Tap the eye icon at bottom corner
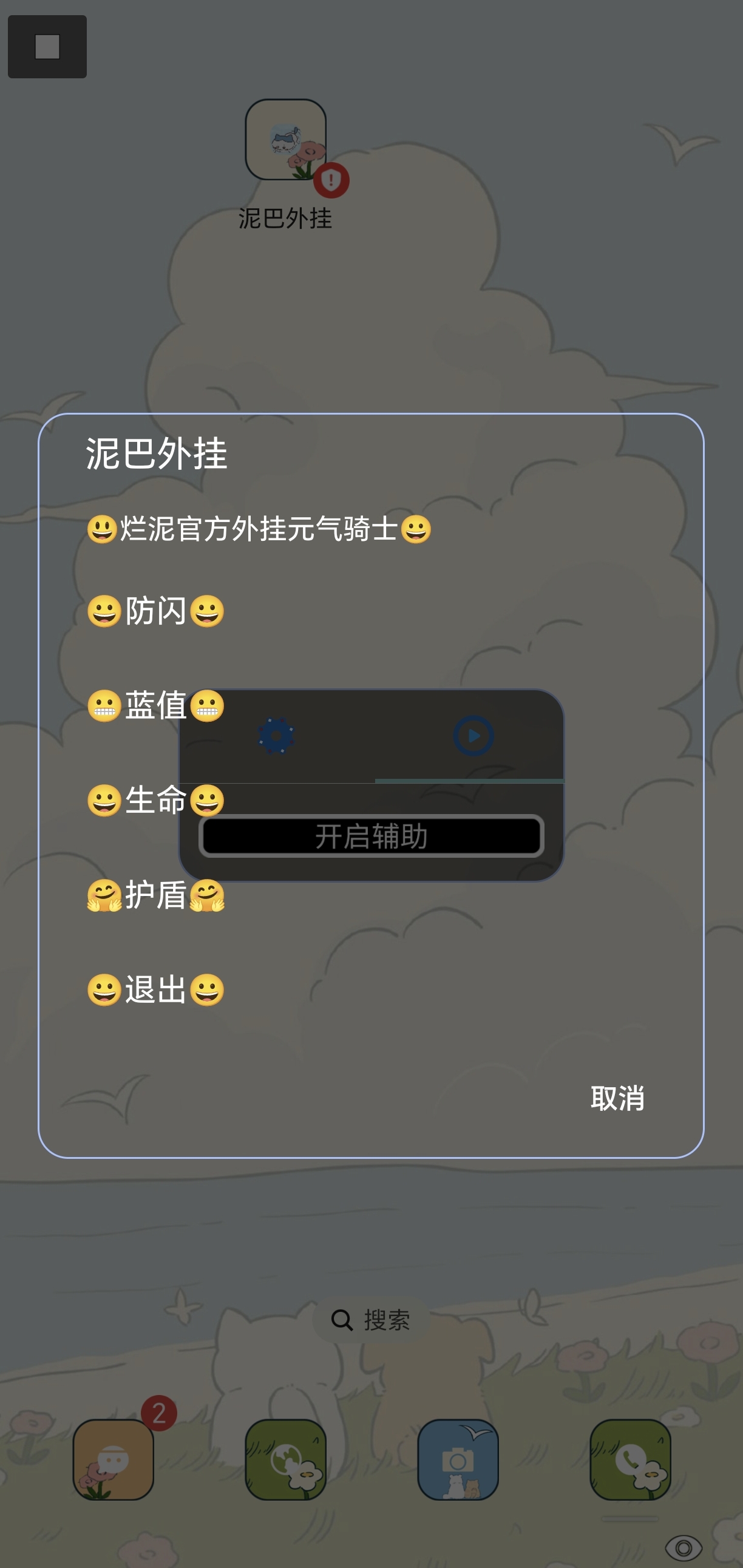This screenshot has width=743, height=1568. click(x=684, y=1547)
